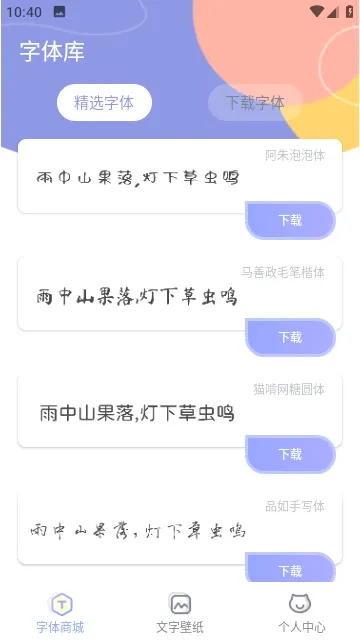Switch to 个人中心 tab
Image resolution: width=360 pixels, height=640 pixels.
point(301,612)
